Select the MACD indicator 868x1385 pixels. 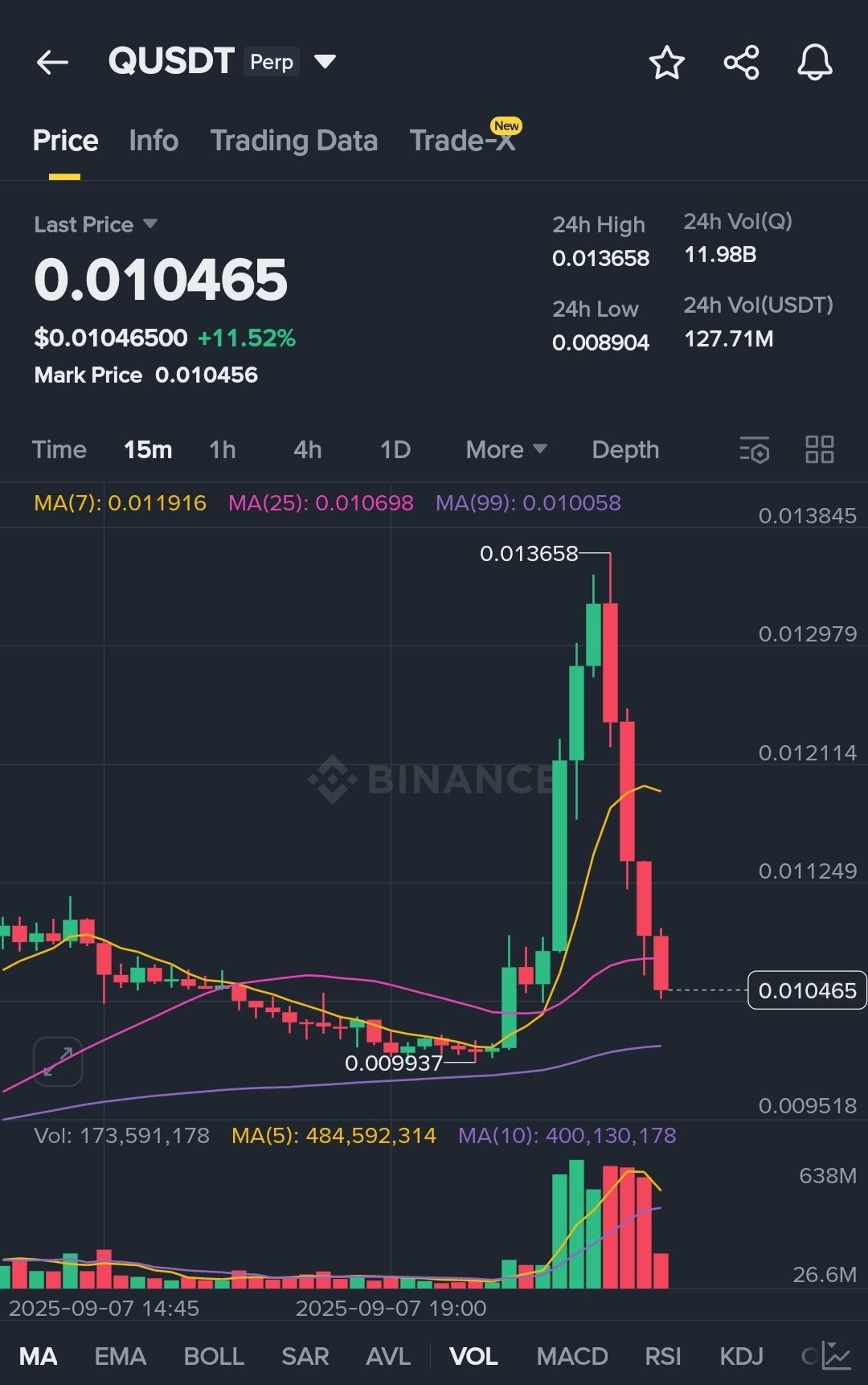[x=571, y=1356]
